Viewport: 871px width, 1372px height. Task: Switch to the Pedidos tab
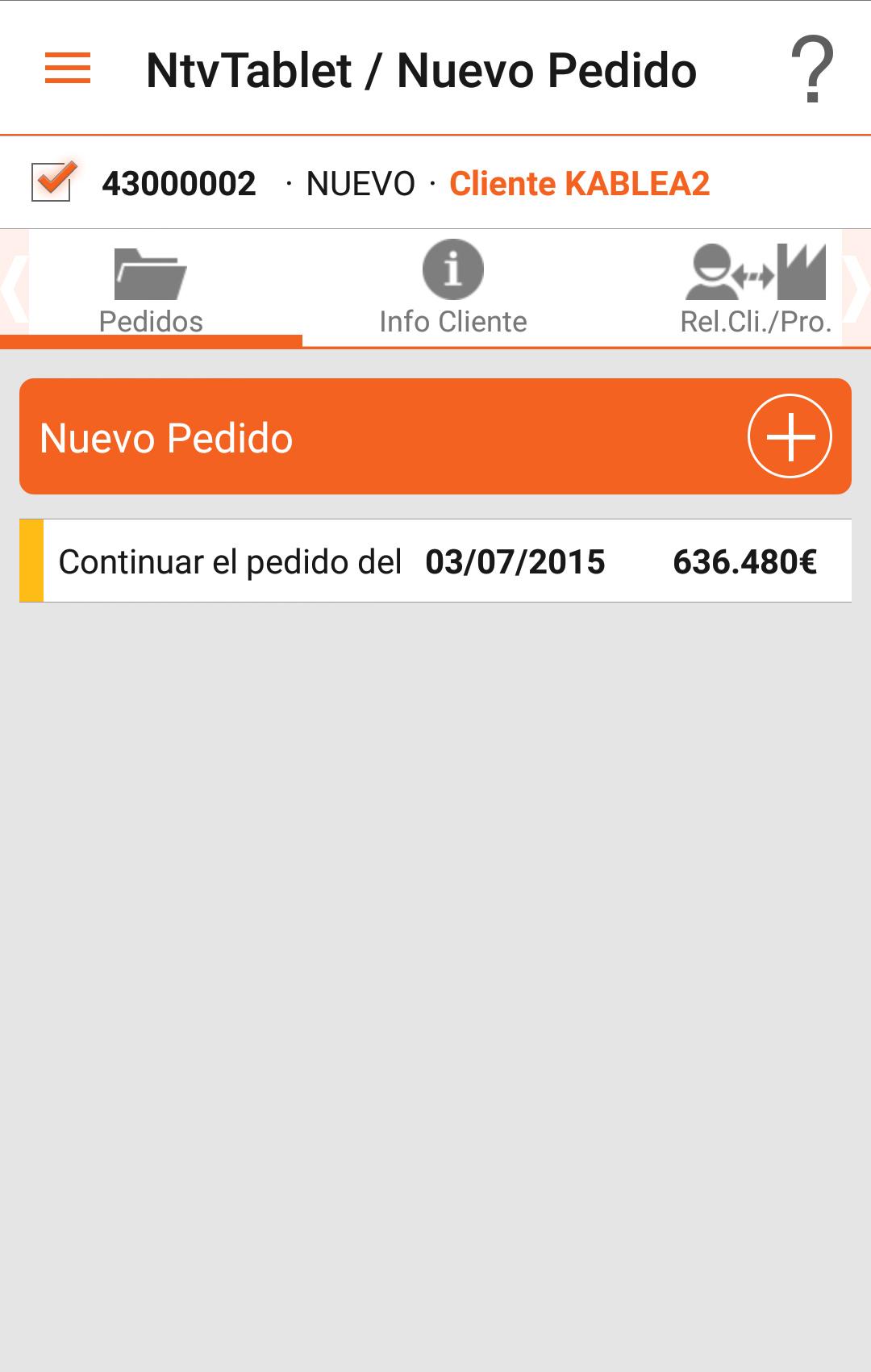tap(151, 290)
